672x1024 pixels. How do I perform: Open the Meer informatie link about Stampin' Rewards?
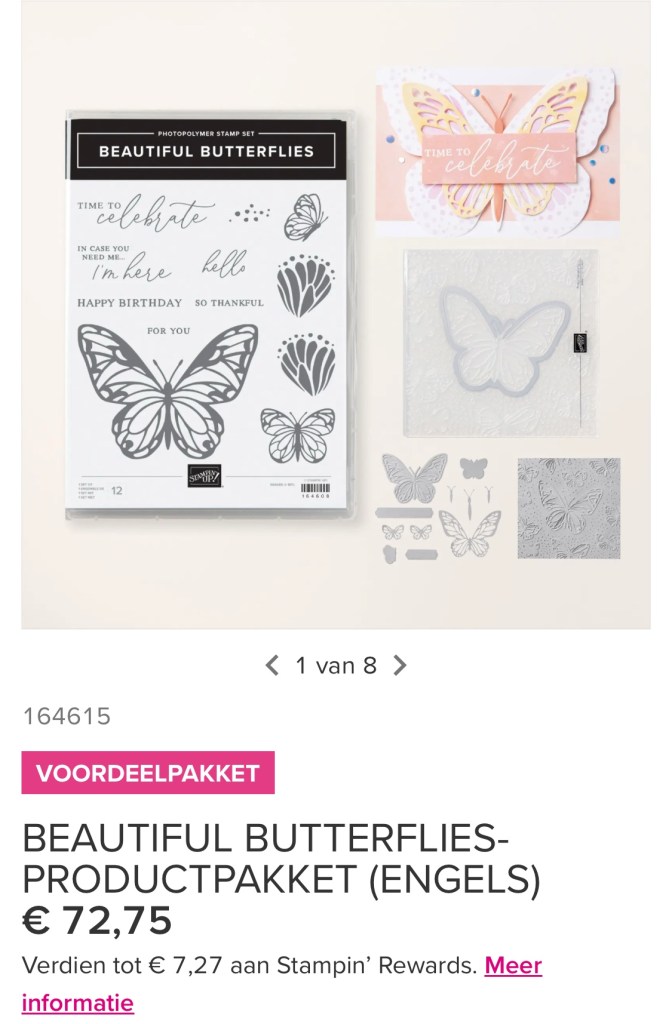click(x=512, y=967)
